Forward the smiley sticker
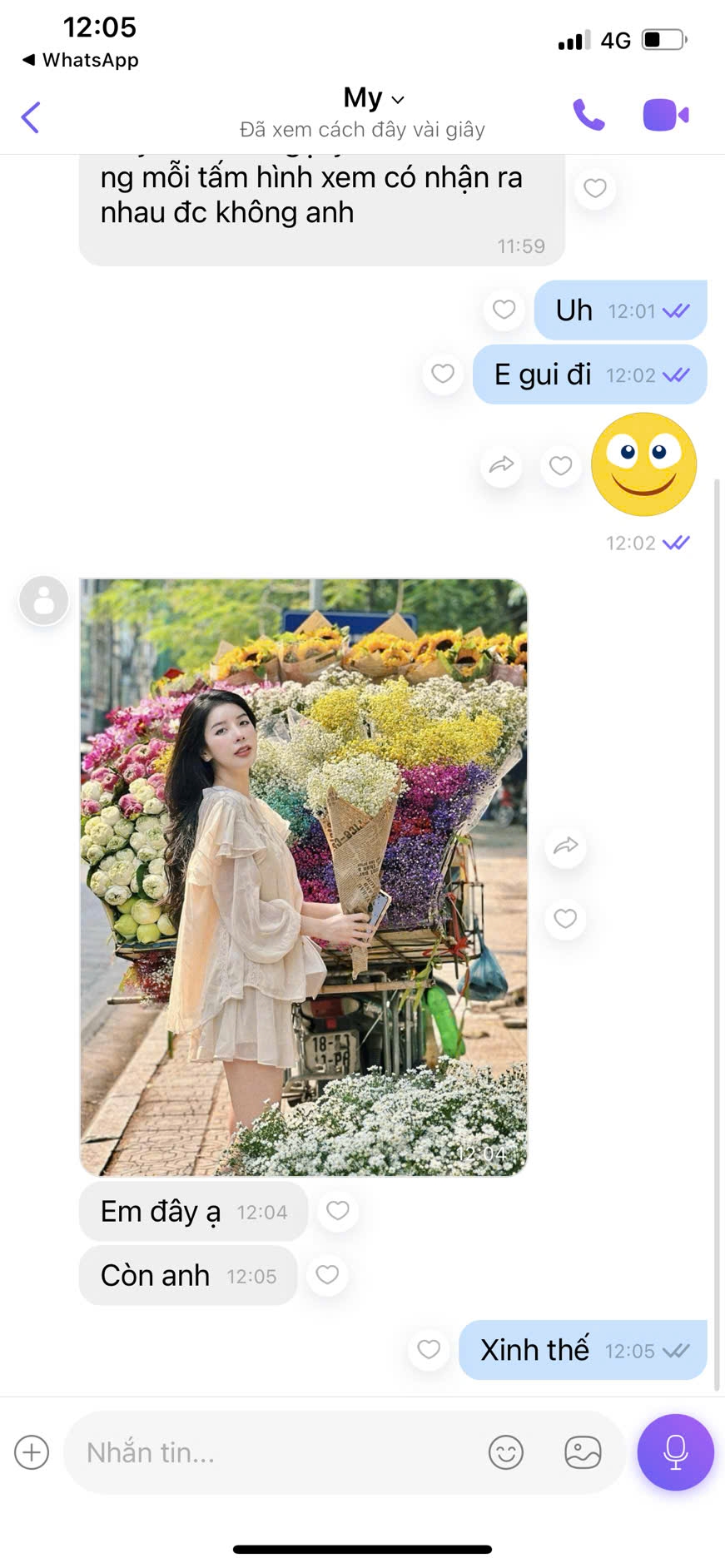 501,464
